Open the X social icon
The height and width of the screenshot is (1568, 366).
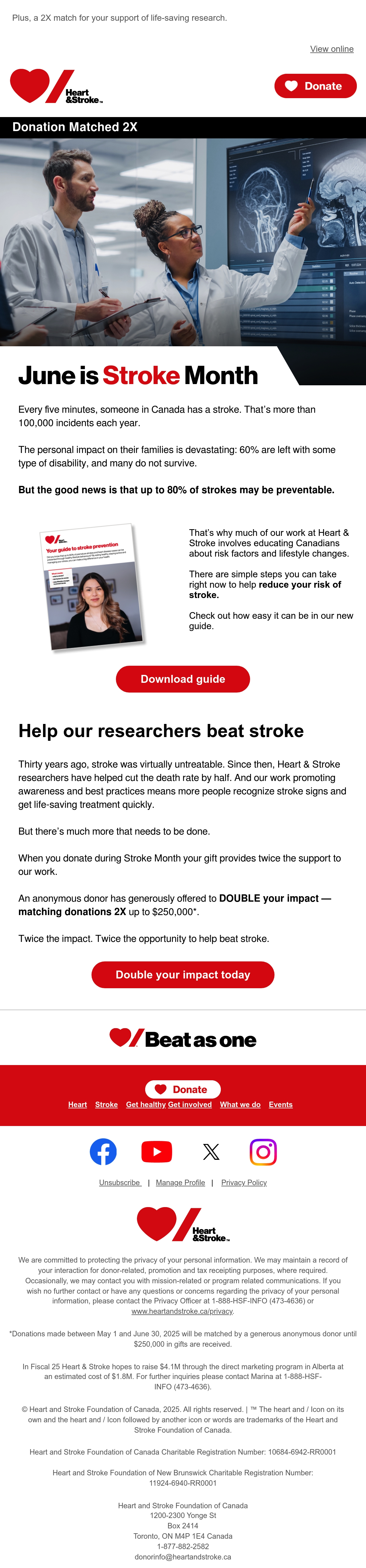click(211, 1152)
